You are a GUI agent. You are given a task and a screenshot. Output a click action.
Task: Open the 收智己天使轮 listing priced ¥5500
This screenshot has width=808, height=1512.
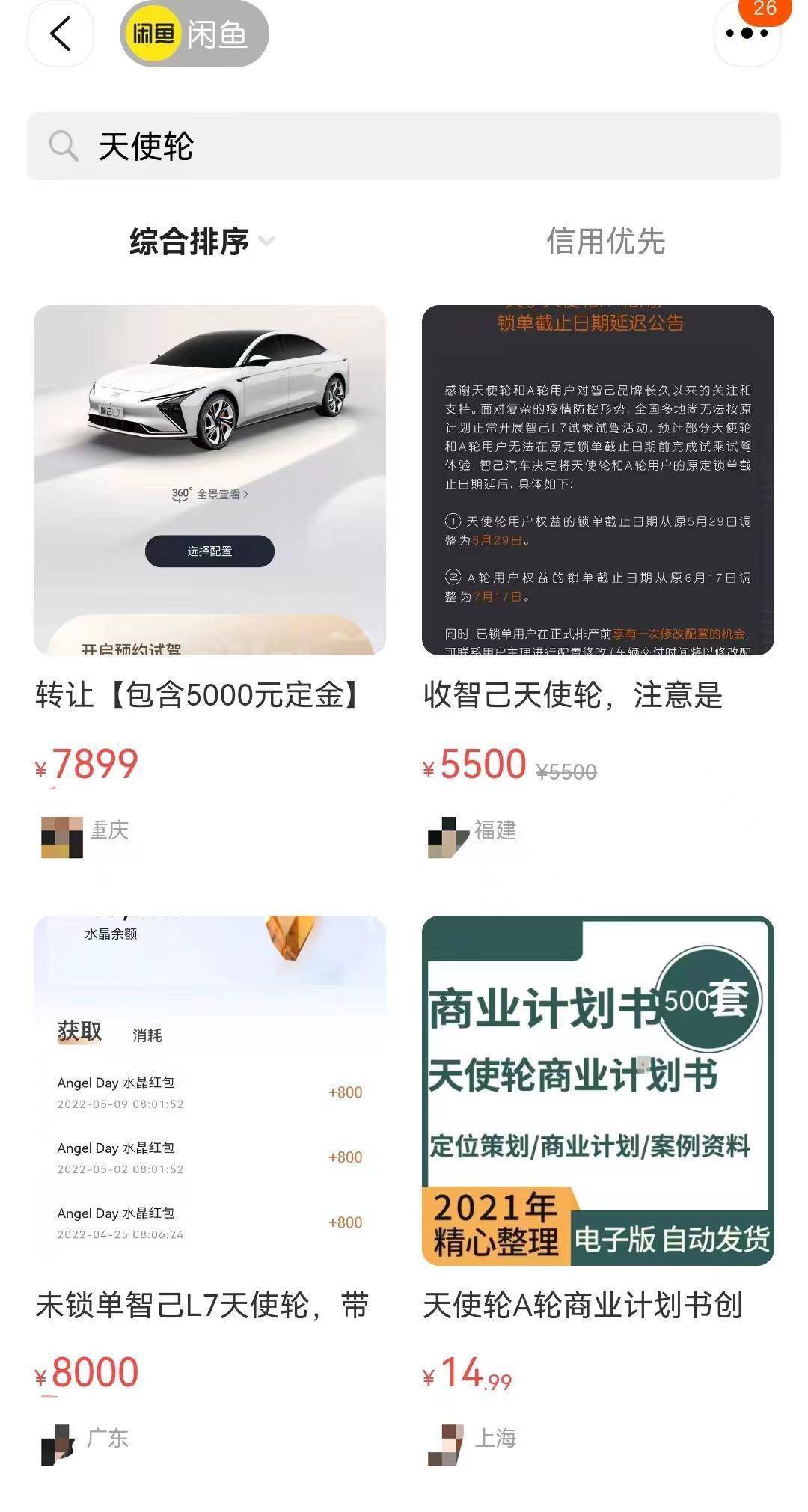click(598, 583)
